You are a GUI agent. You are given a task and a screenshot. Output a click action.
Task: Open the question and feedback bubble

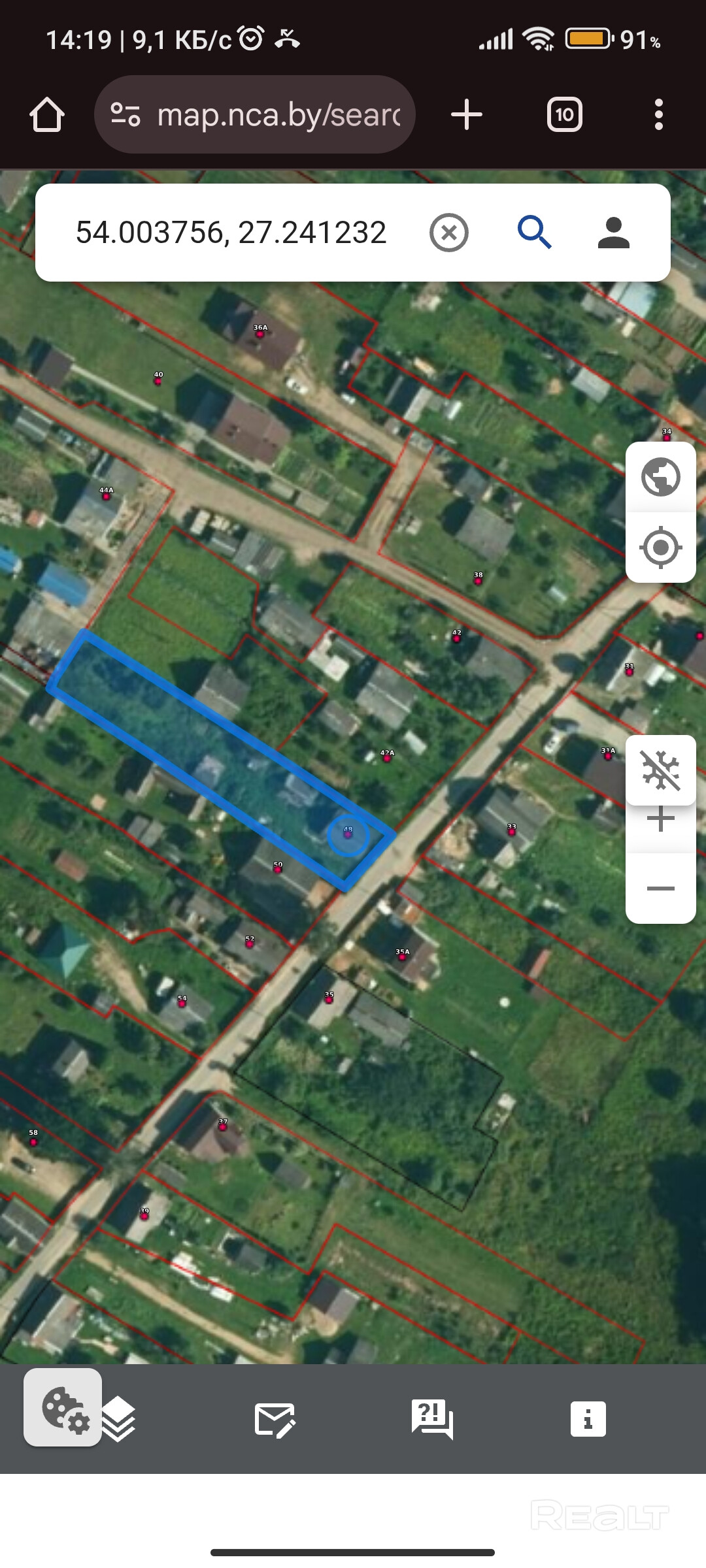point(432,1419)
